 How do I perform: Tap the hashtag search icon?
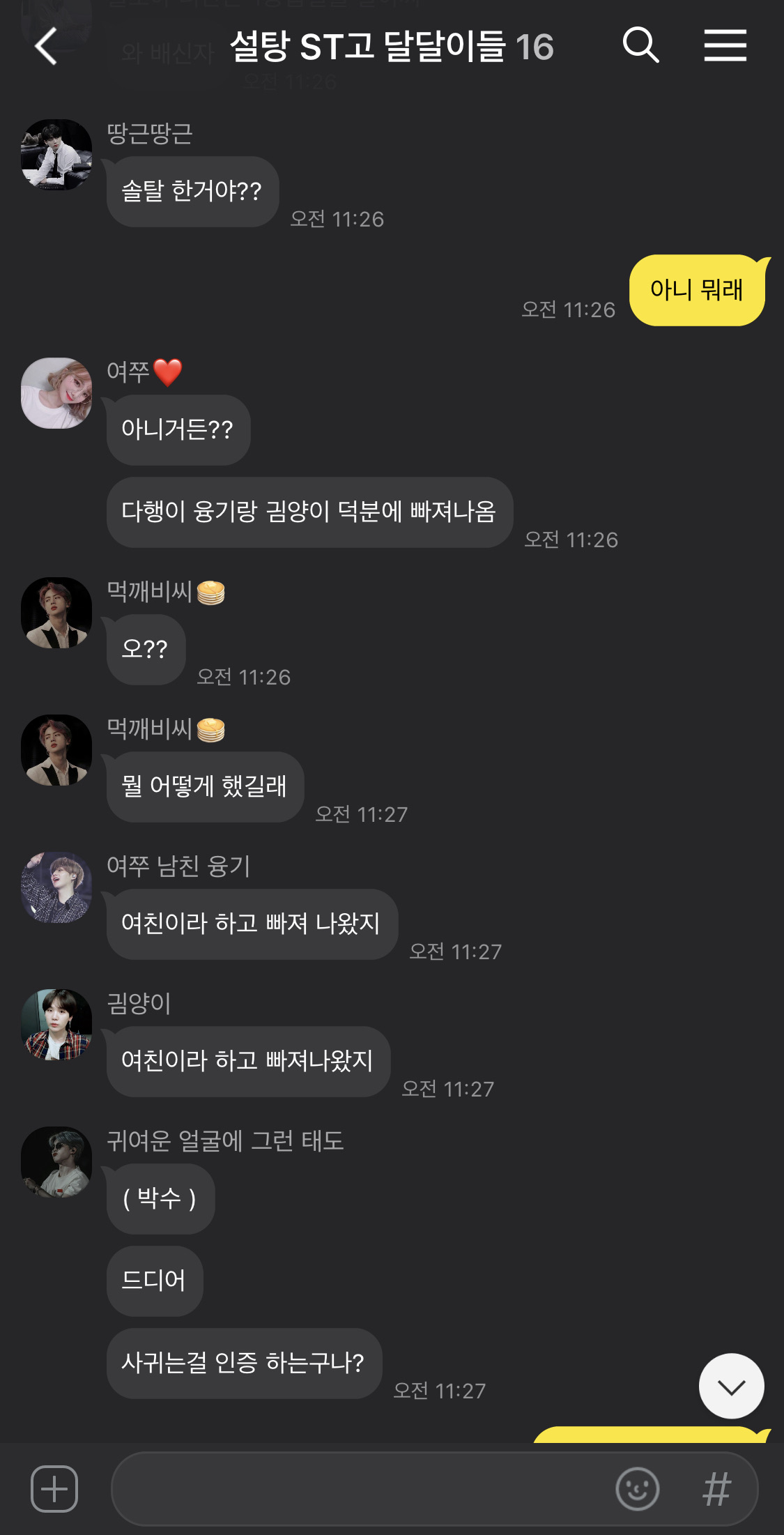(716, 1489)
